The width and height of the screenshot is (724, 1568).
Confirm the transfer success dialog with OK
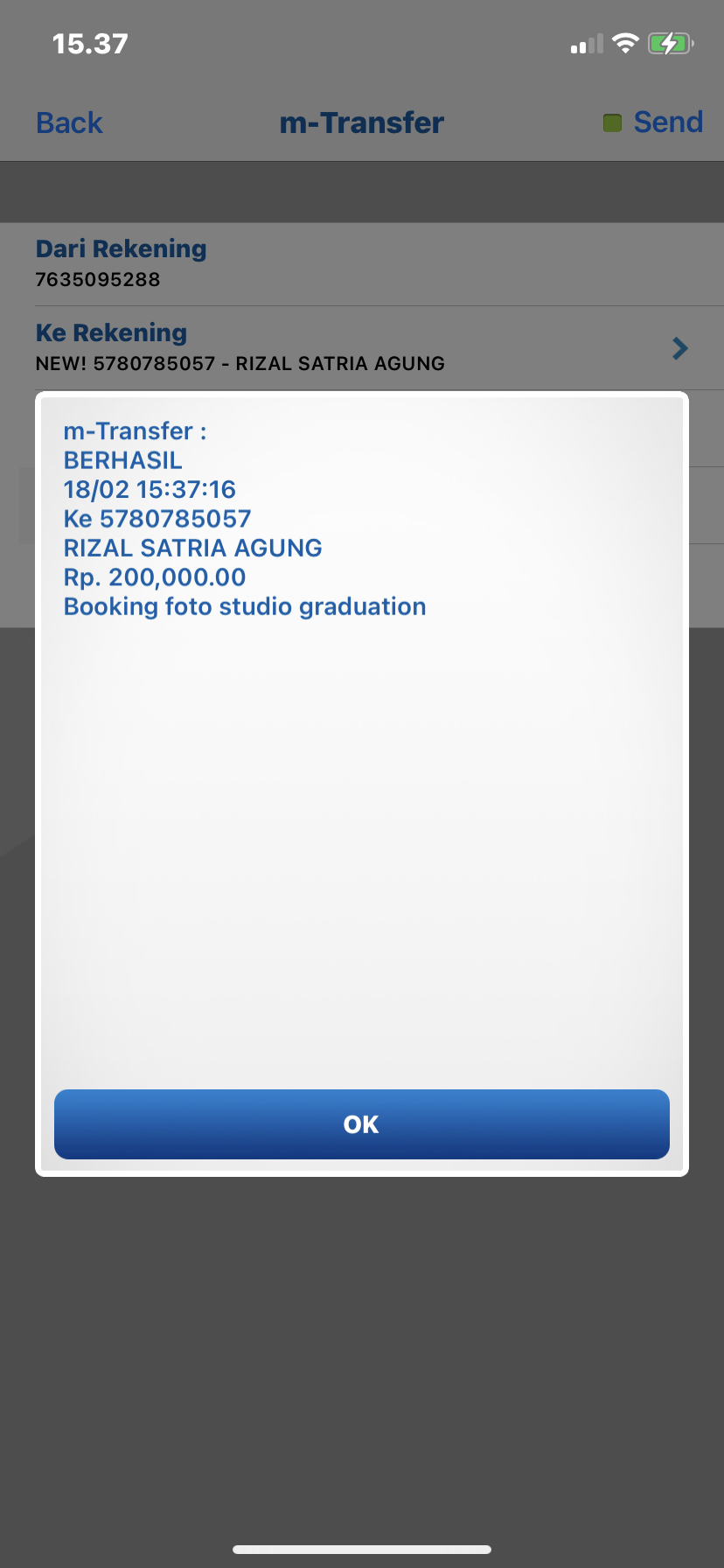coord(361,1124)
